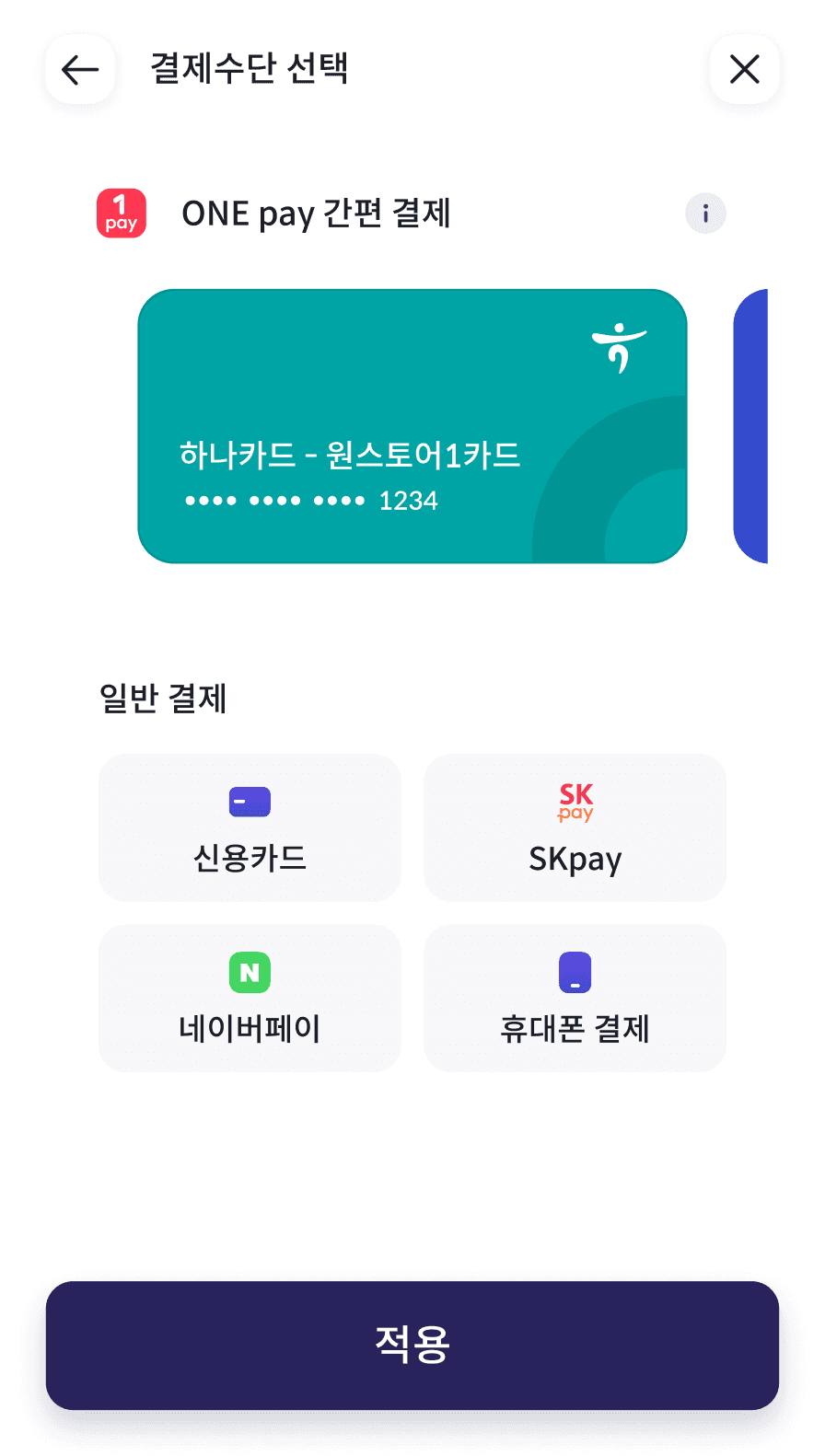Select the 하나카드 원스토어1카드 card

click(412, 426)
